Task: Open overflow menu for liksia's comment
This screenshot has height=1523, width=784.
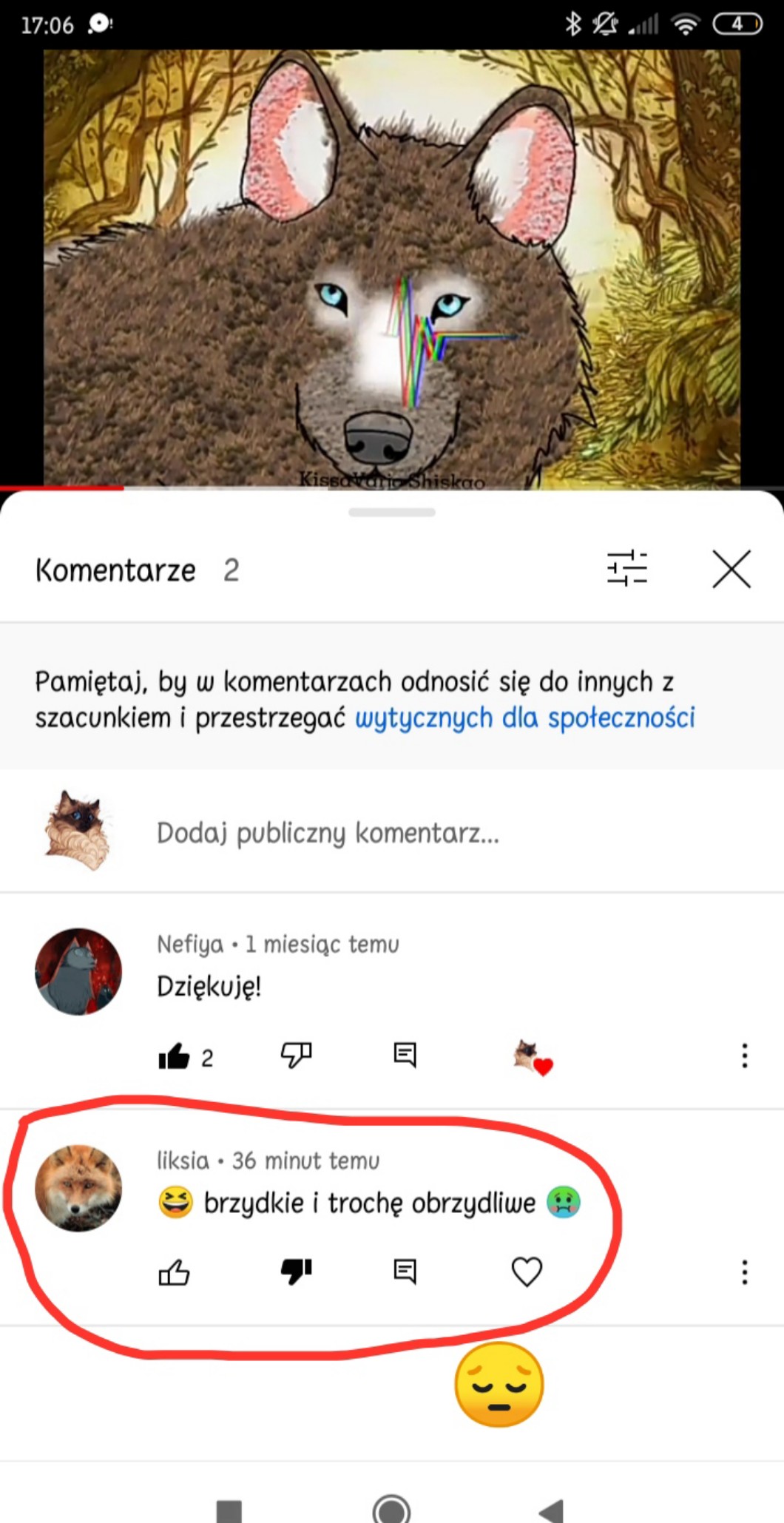Action: pos(745,1272)
